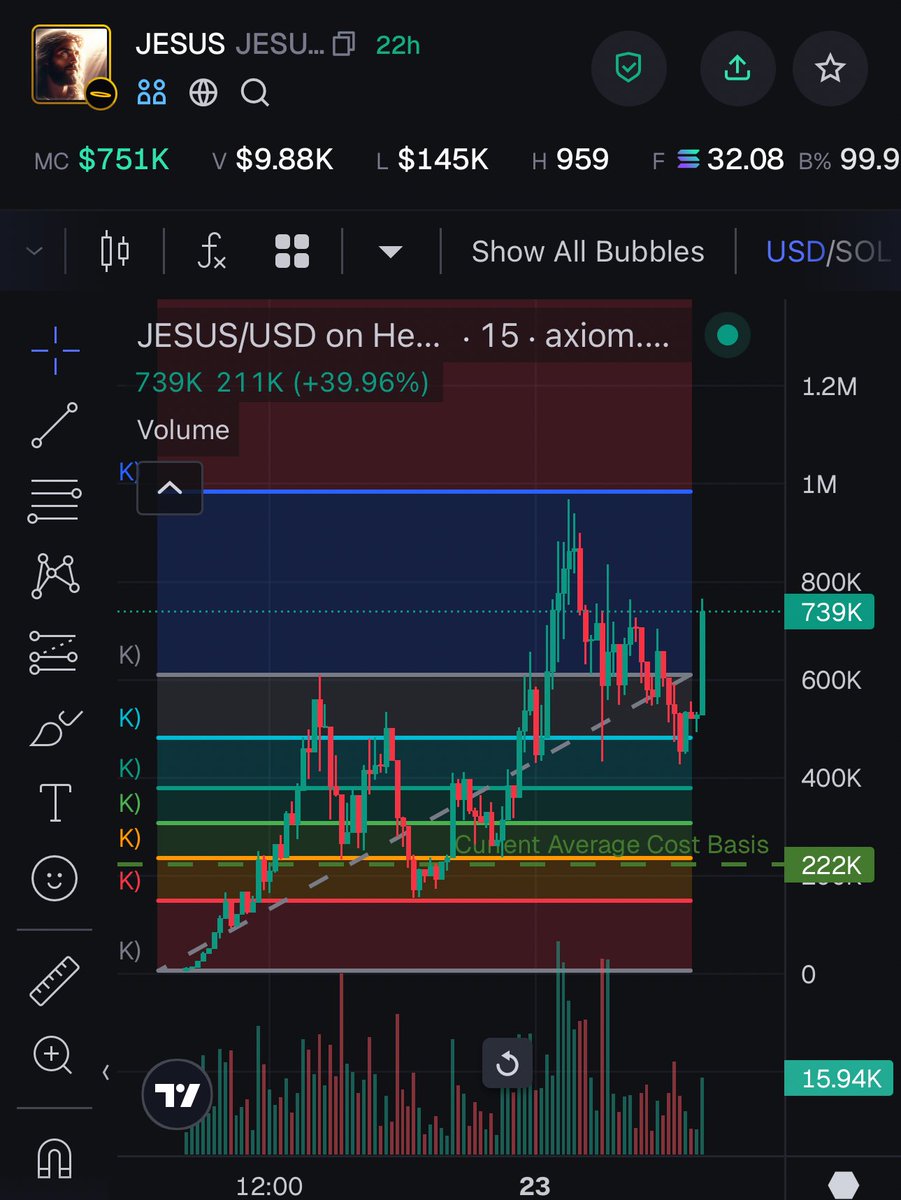901x1200 pixels.
Task: Open the token website globe icon
Action: [204, 93]
